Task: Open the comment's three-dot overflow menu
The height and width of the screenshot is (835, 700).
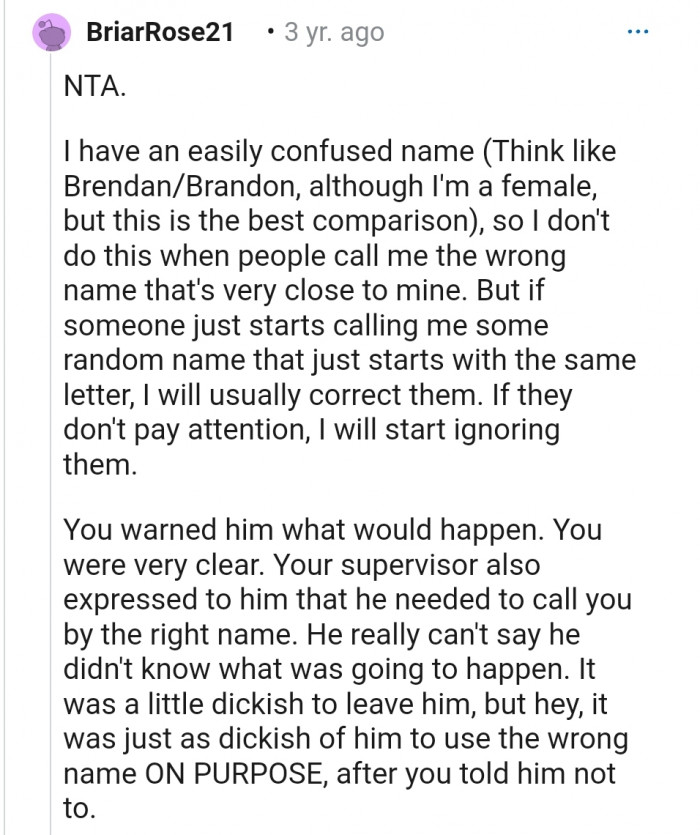Action: click(637, 32)
